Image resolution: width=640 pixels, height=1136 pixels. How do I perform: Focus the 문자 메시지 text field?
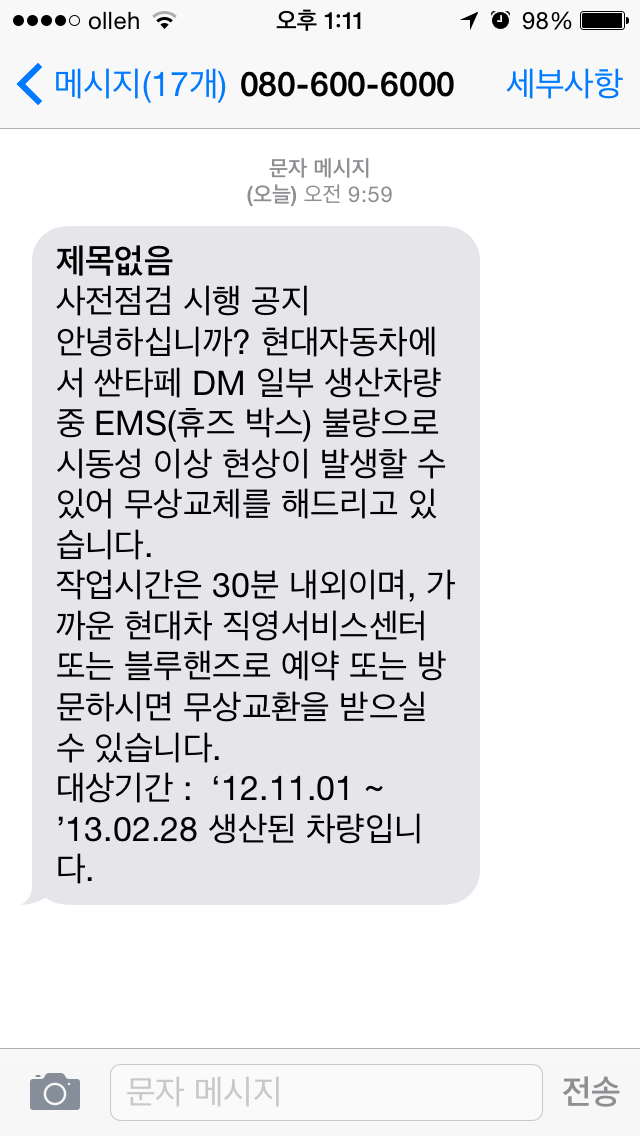point(325,1091)
